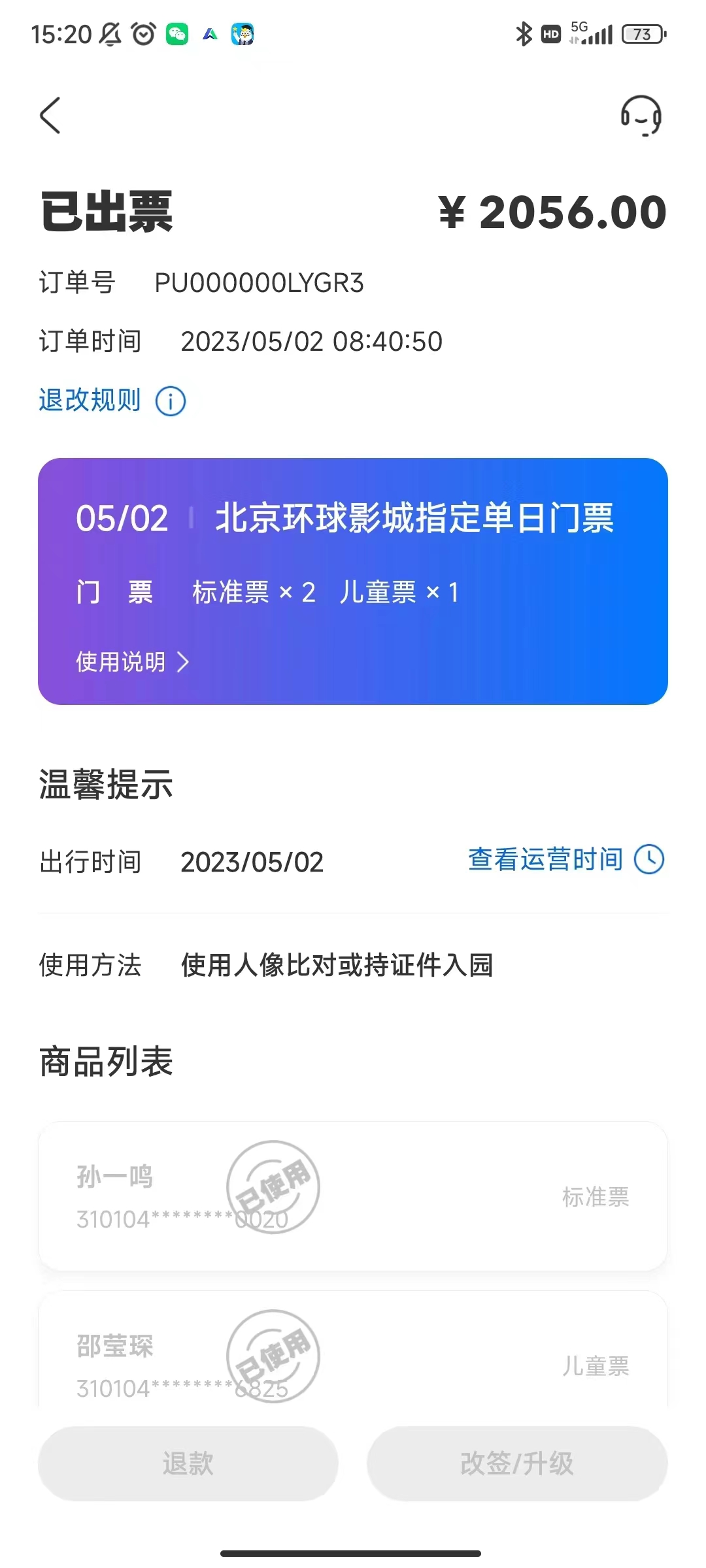
Task: View park hours via 查看运营时间
Action: (565, 860)
